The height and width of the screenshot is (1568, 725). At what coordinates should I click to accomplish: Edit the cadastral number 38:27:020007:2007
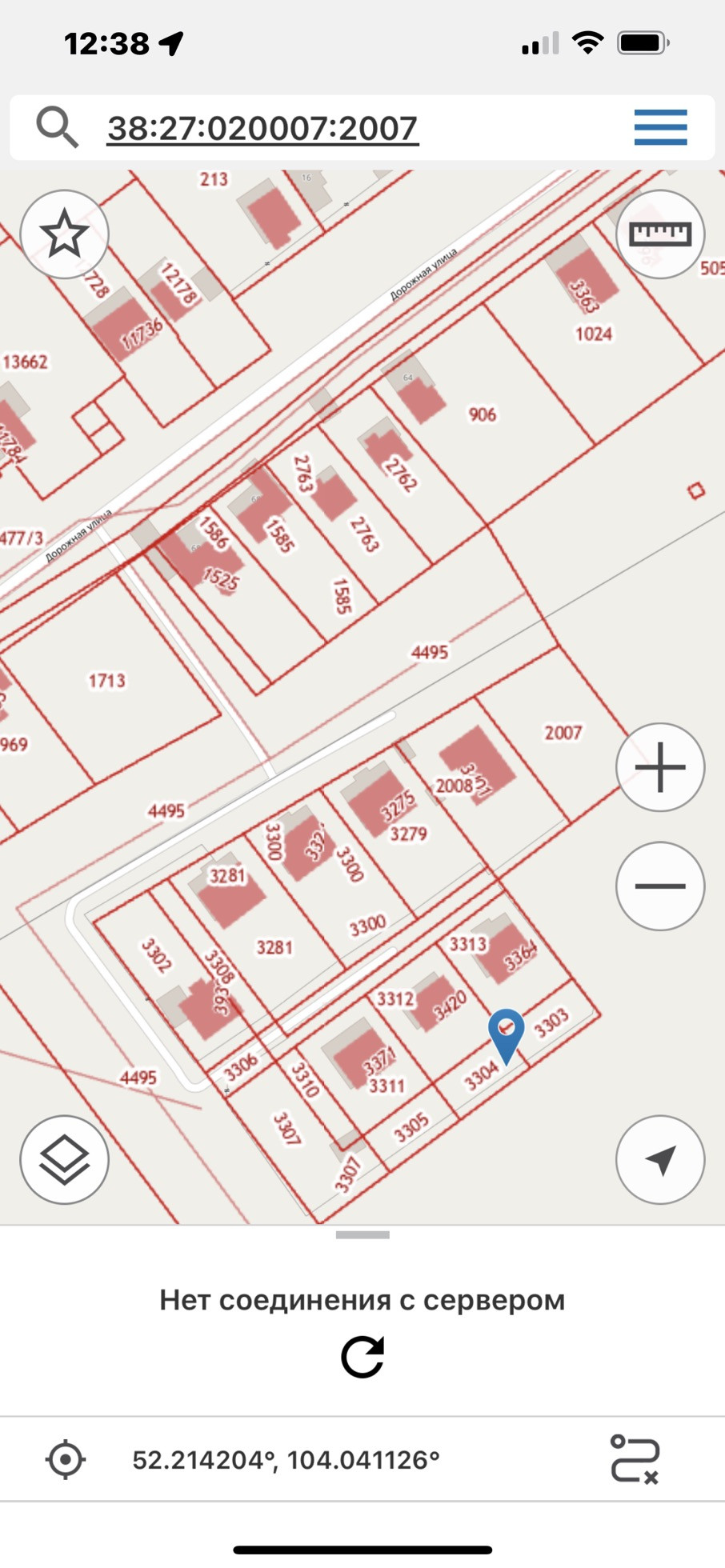[262, 128]
